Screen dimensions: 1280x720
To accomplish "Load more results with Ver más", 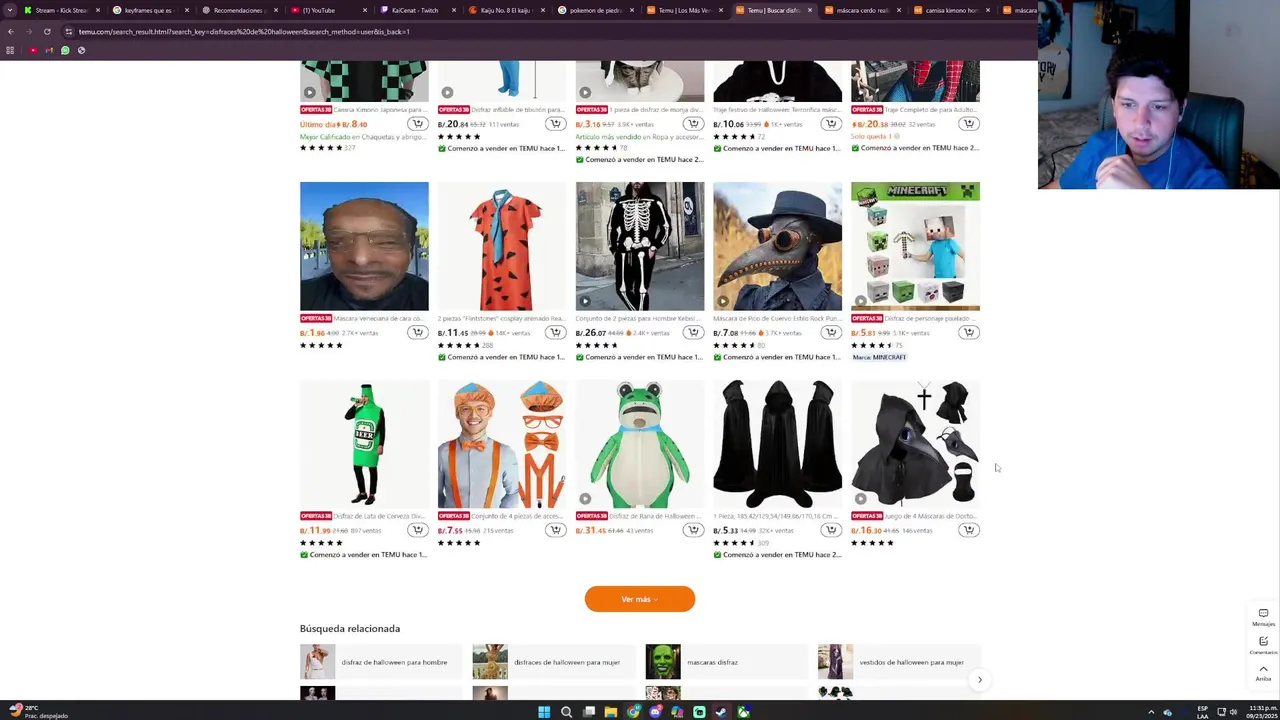I will 639,599.
